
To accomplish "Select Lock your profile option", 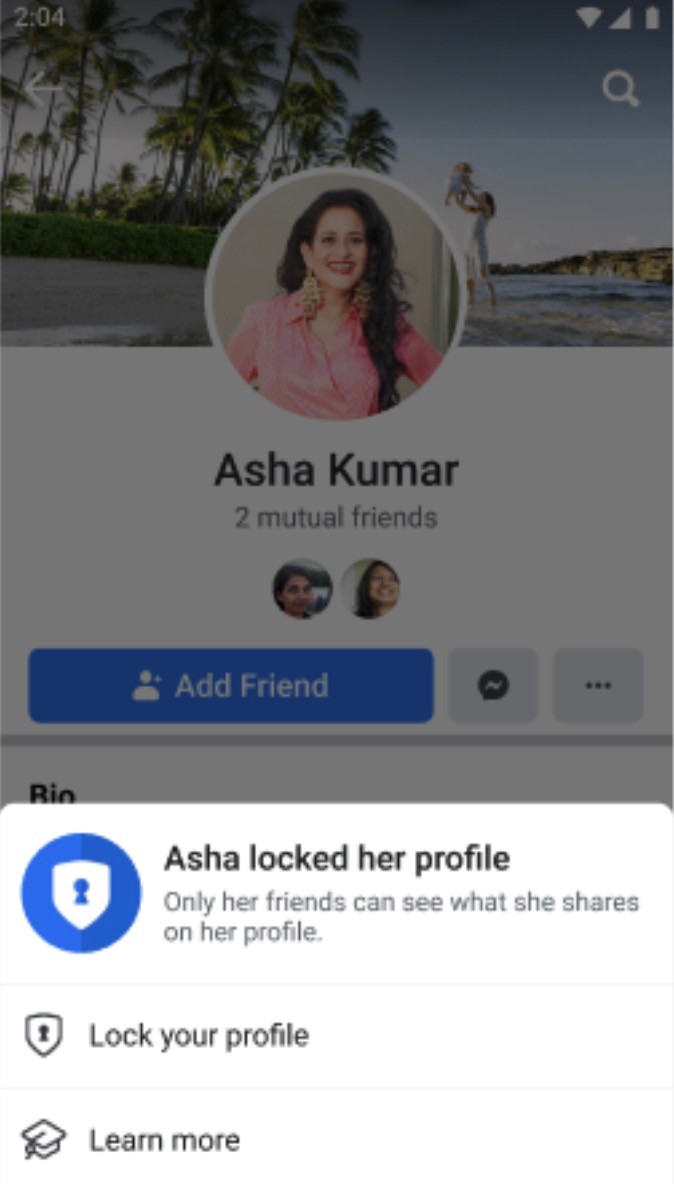I will pyautogui.click(x=198, y=1036).
